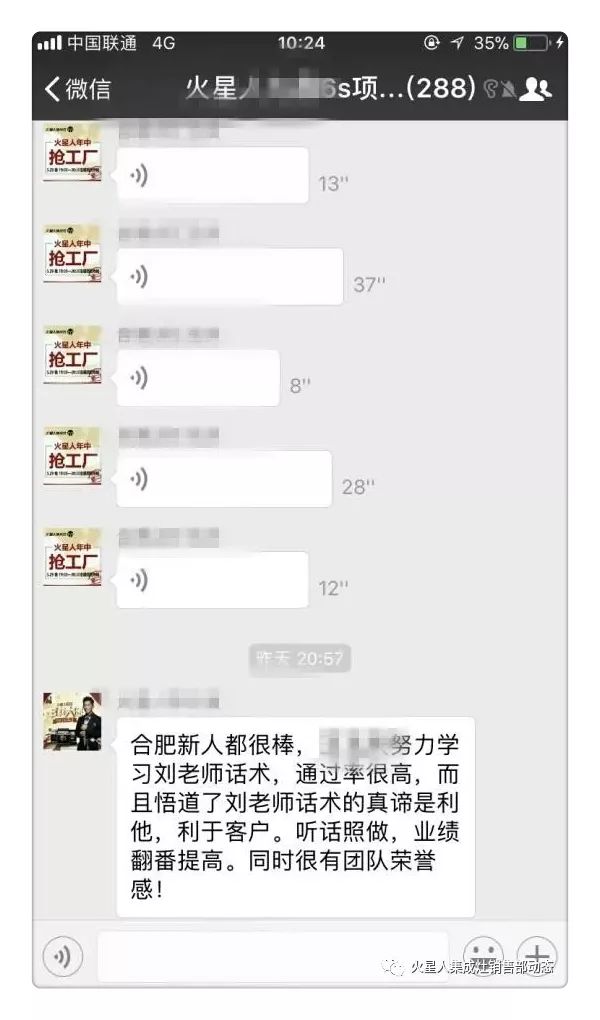Screen dimensions: 600x1020
Task: Open the group members info icon
Action: (537, 89)
